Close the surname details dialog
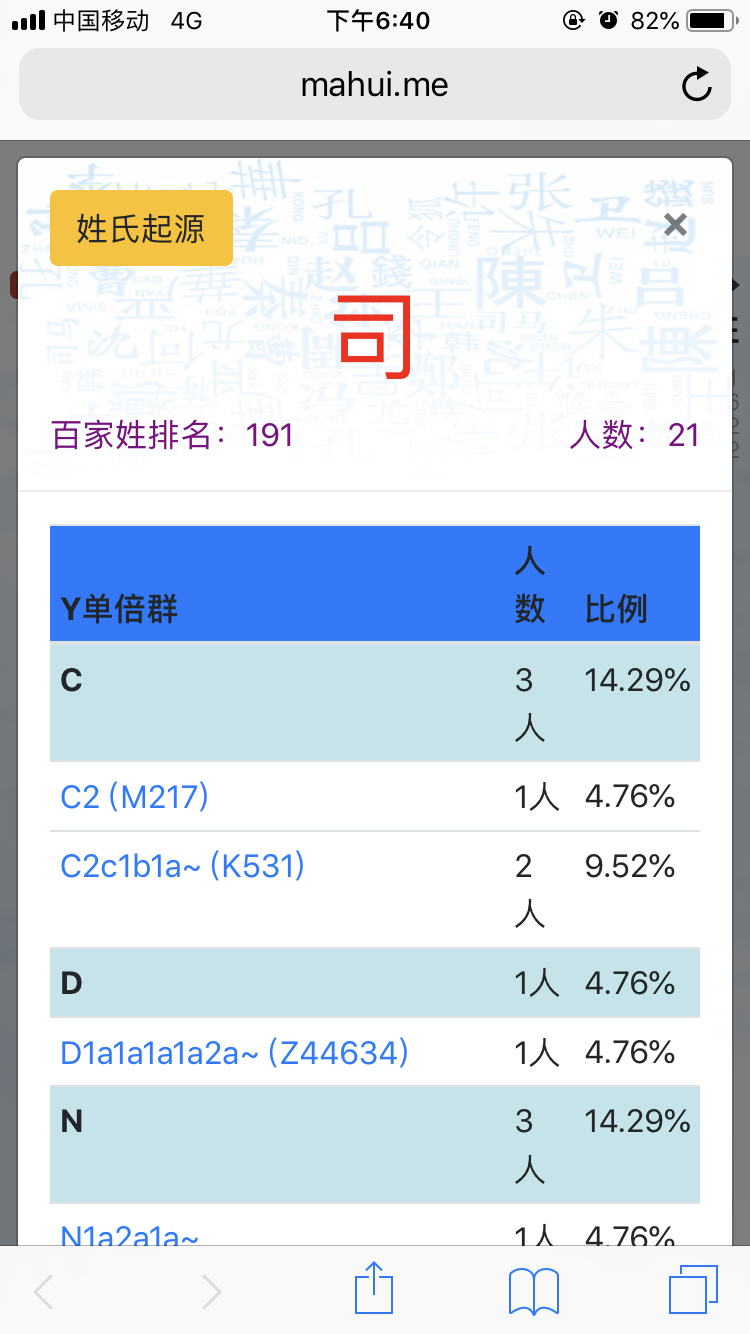This screenshot has height=1334, width=750. tap(675, 225)
